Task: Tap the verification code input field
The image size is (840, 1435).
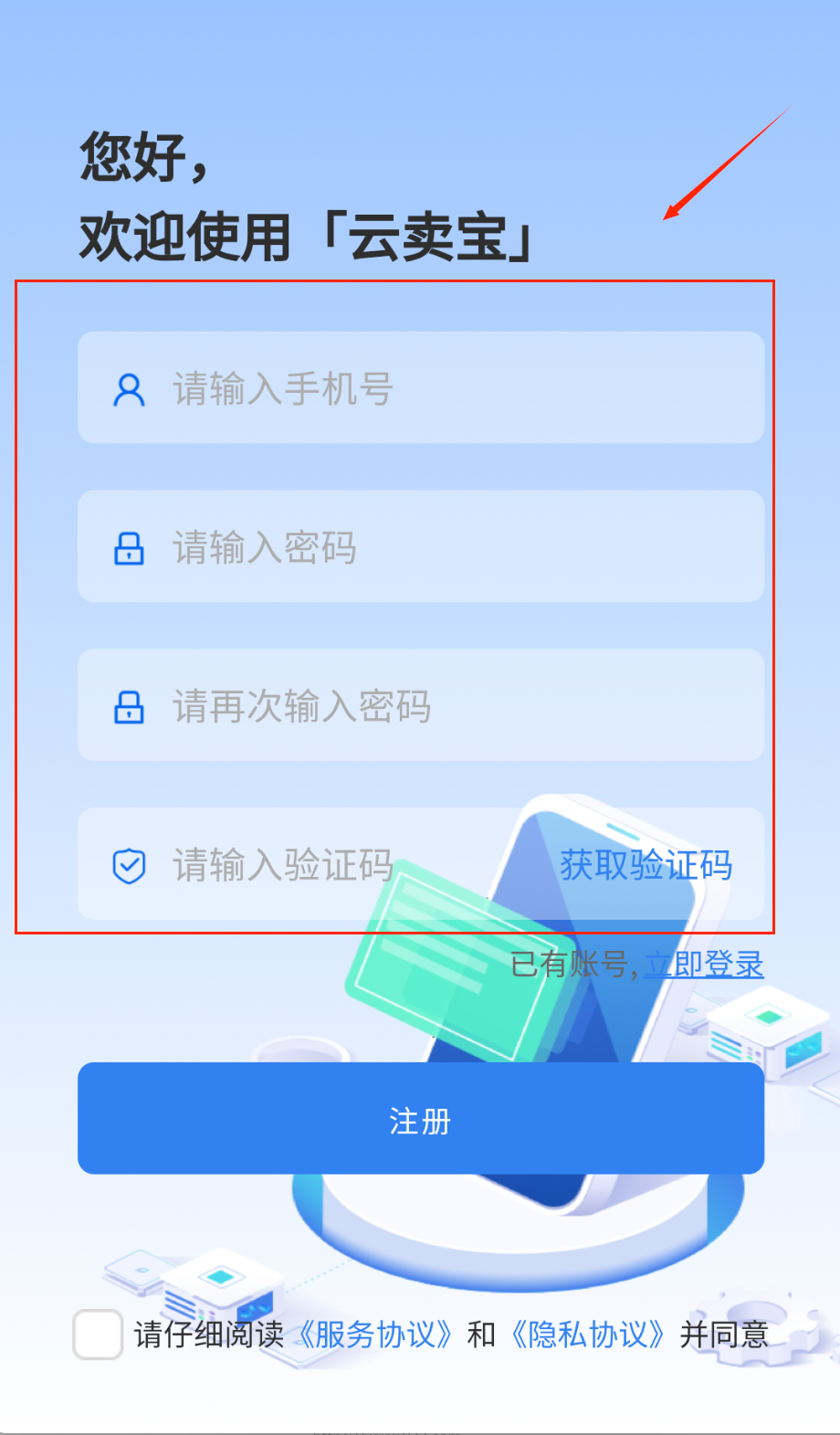Action: [310, 865]
